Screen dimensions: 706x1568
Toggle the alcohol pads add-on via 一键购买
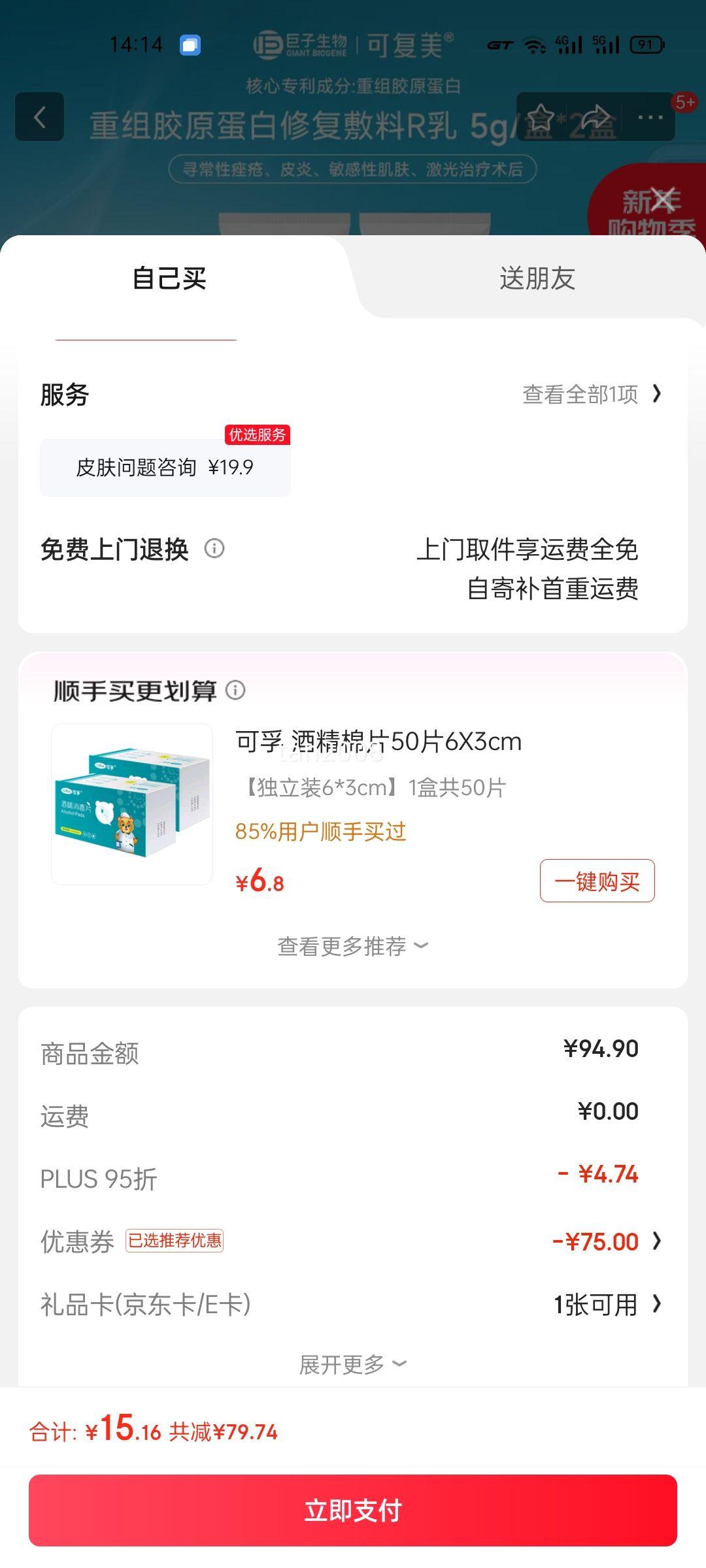click(597, 881)
